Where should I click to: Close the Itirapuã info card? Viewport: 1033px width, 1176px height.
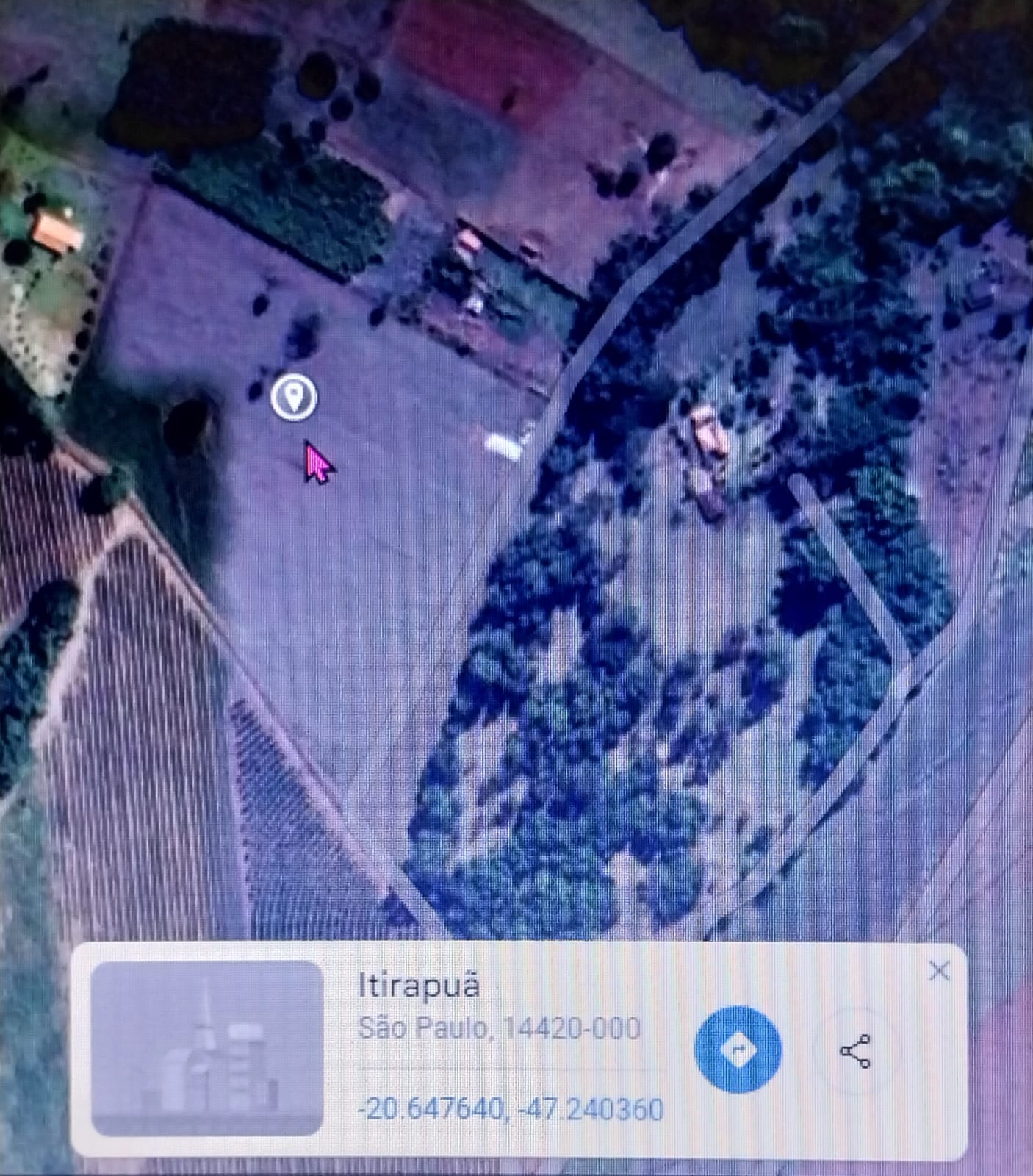coord(939,971)
